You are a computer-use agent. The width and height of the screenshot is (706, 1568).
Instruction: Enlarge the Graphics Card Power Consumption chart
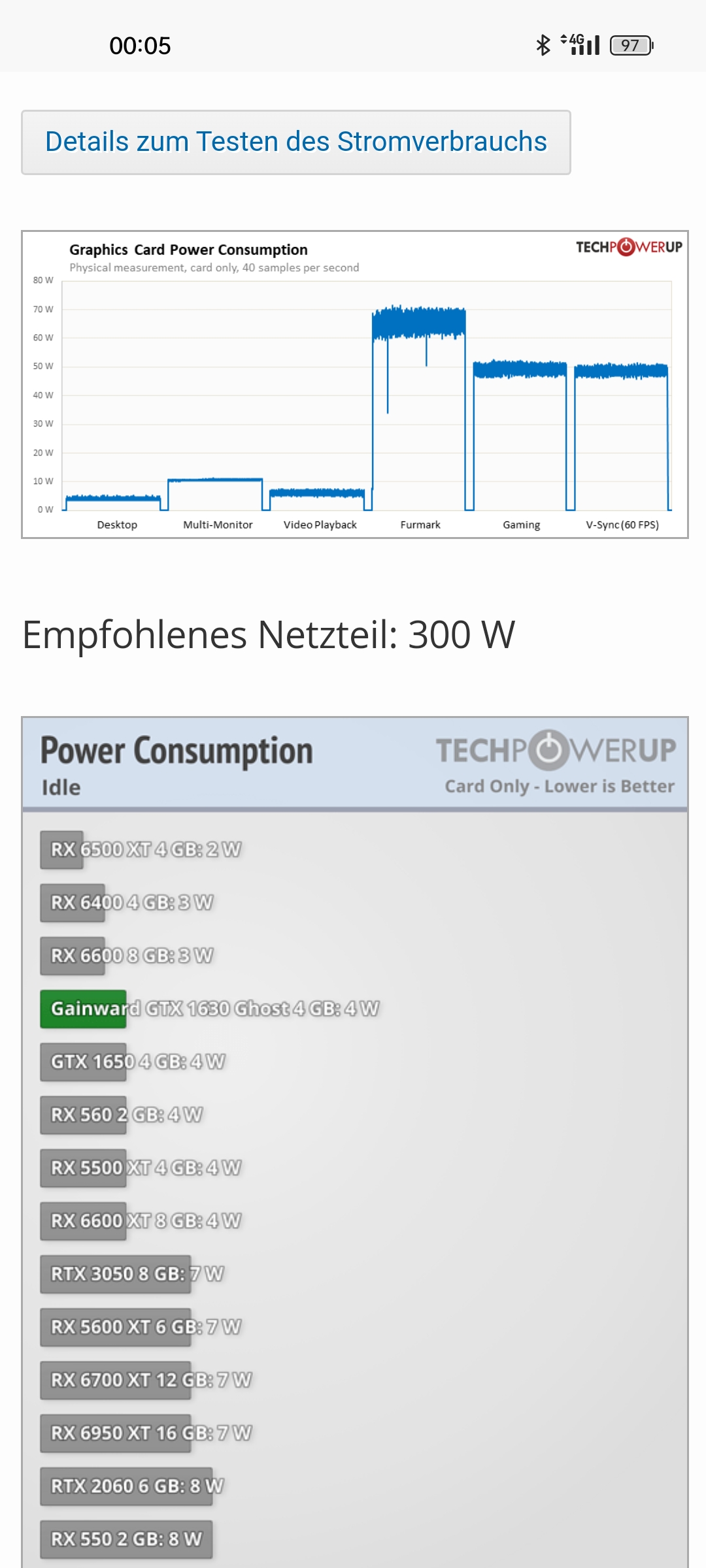point(355,384)
